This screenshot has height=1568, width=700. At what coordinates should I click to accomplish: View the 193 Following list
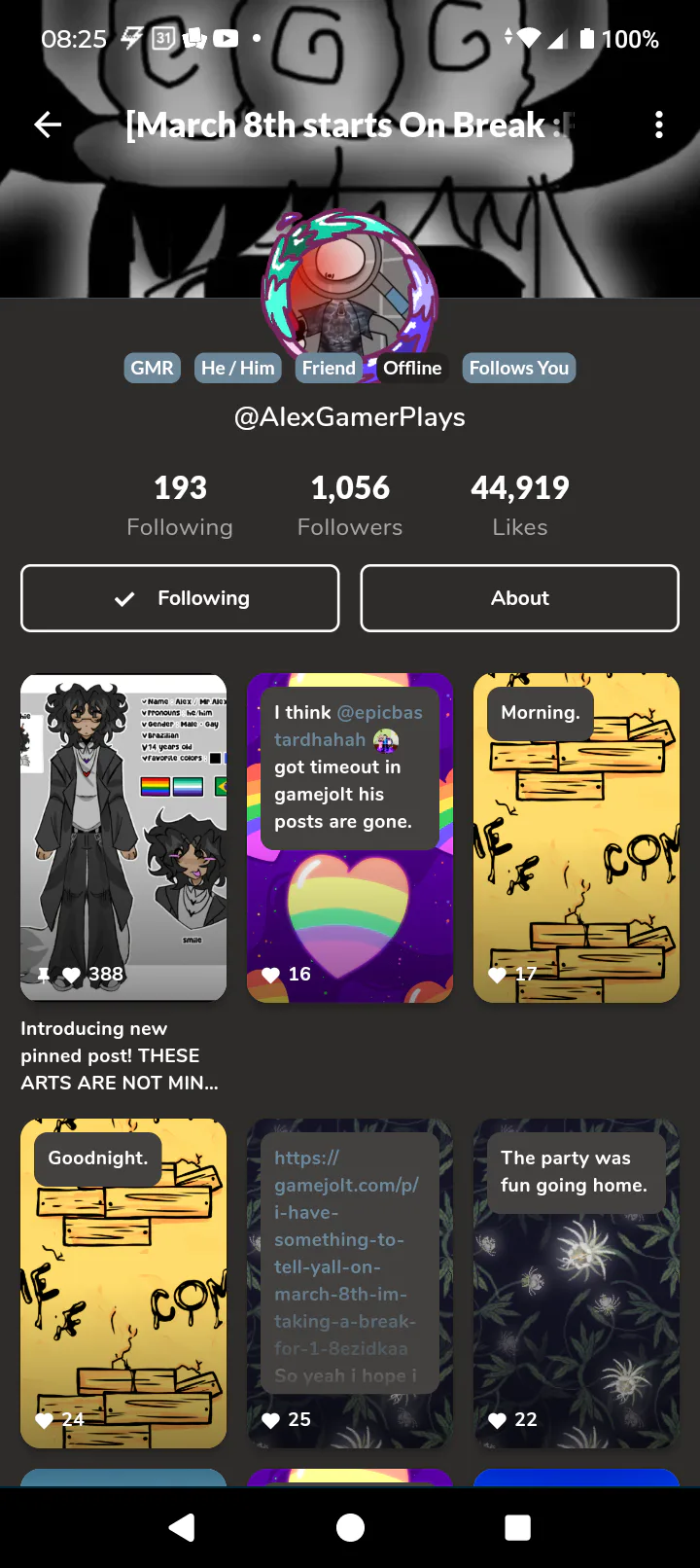pos(180,505)
